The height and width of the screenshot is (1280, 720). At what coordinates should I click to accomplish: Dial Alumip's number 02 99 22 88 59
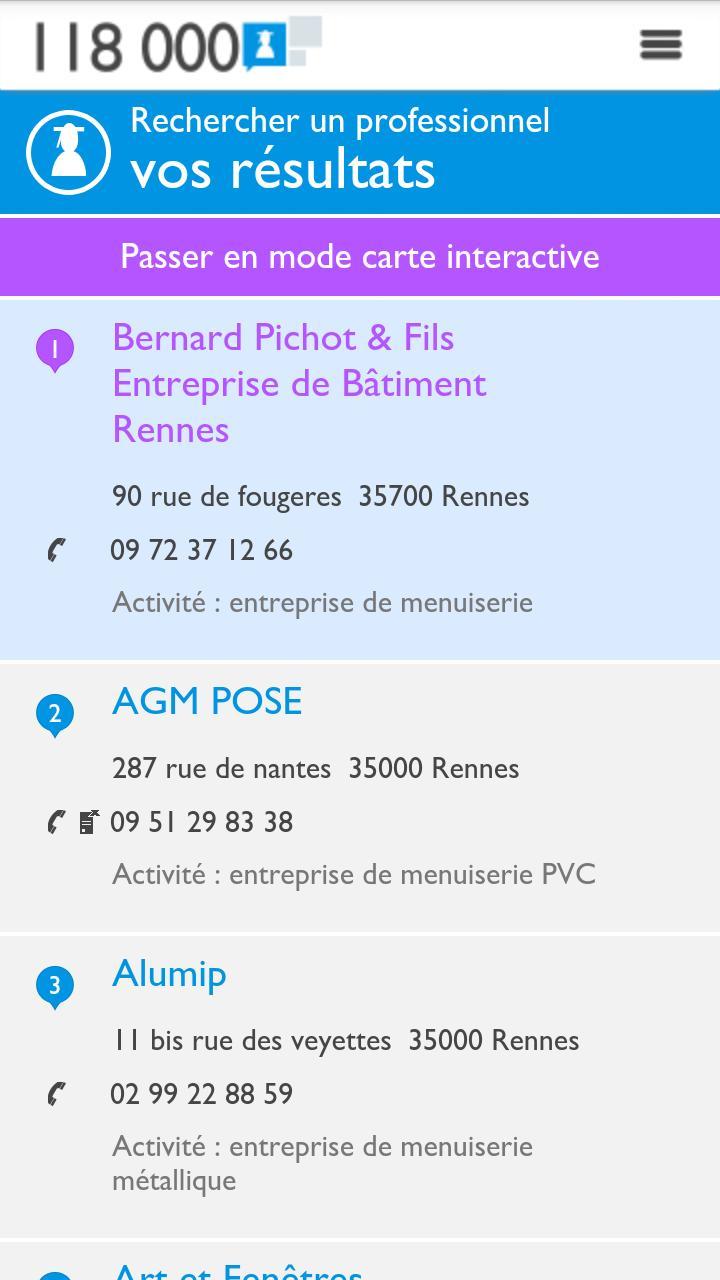201,1094
